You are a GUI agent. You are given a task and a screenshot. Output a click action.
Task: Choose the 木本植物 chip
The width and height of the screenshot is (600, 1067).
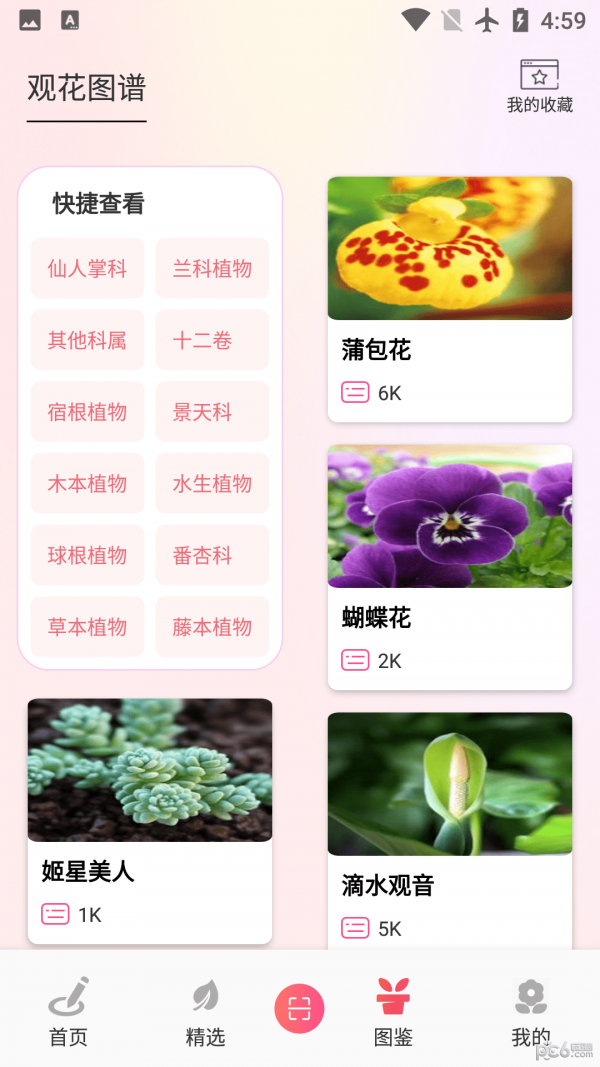pos(88,483)
